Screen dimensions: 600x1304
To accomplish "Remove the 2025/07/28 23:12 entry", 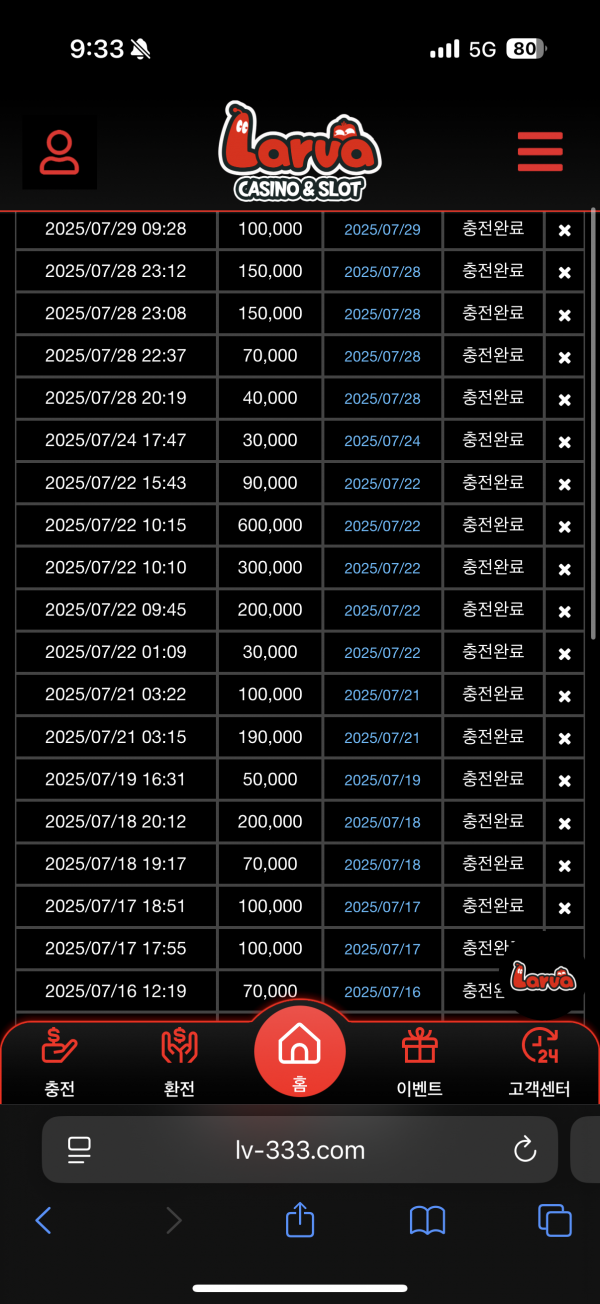I will tap(564, 272).
